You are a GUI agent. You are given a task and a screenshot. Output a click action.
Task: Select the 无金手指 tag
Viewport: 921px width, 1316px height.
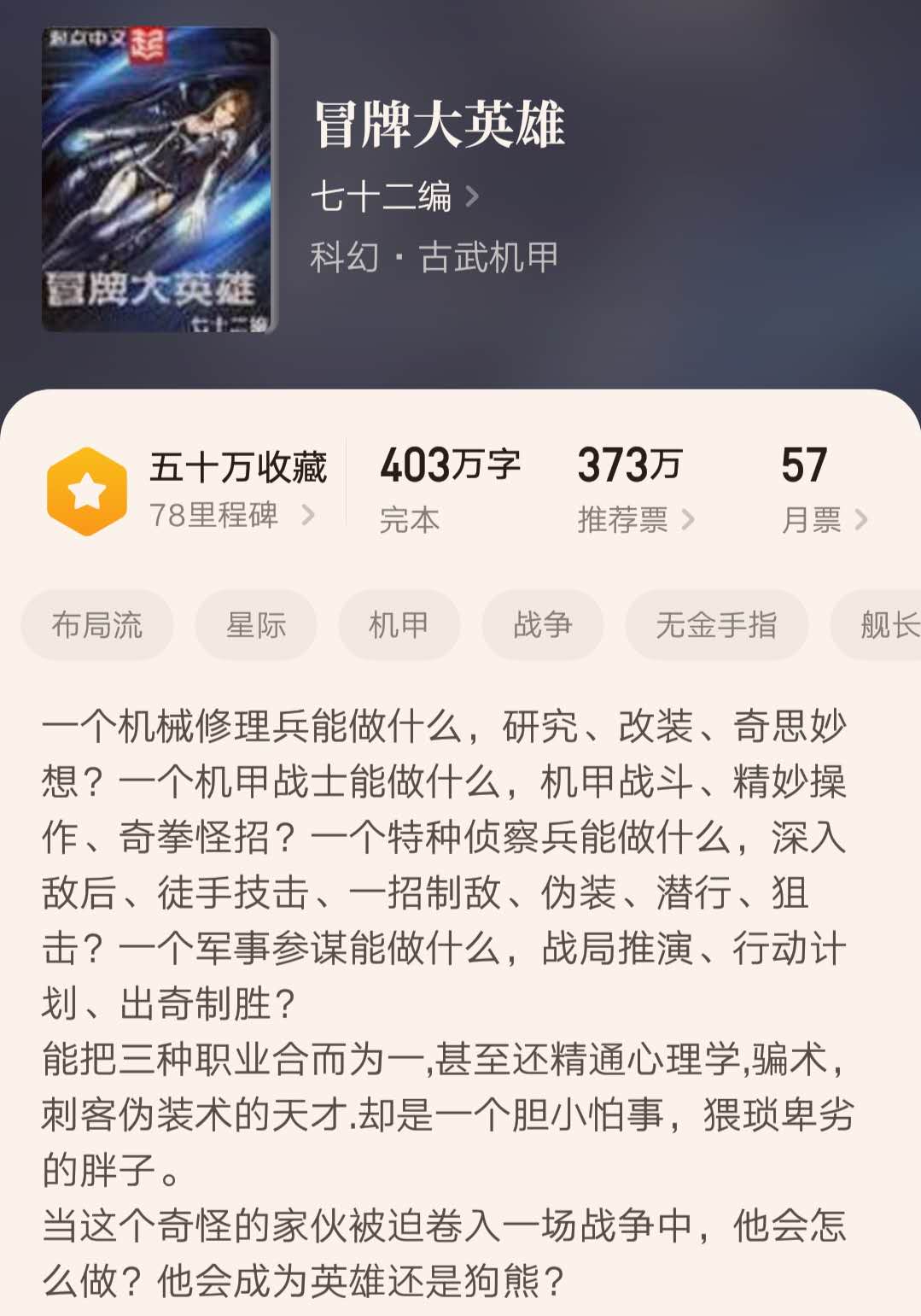click(717, 624)
